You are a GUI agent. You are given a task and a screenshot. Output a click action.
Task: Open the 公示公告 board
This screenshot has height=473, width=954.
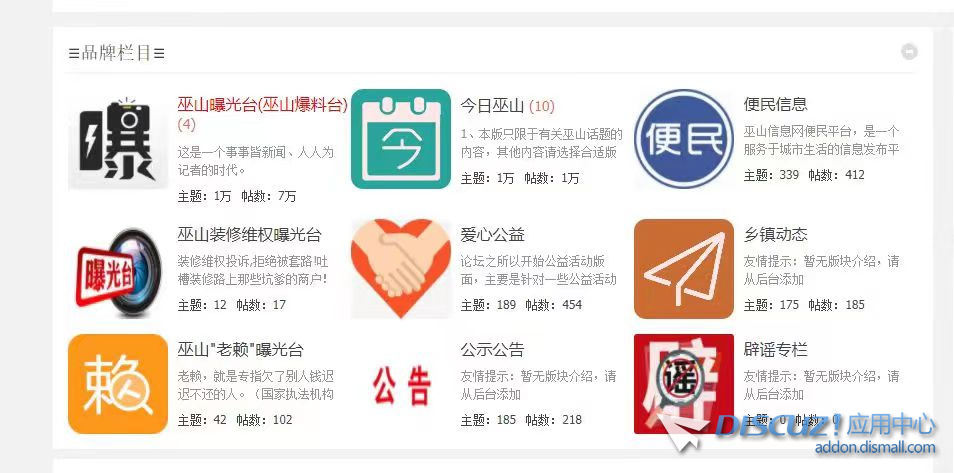pos(492,350)
